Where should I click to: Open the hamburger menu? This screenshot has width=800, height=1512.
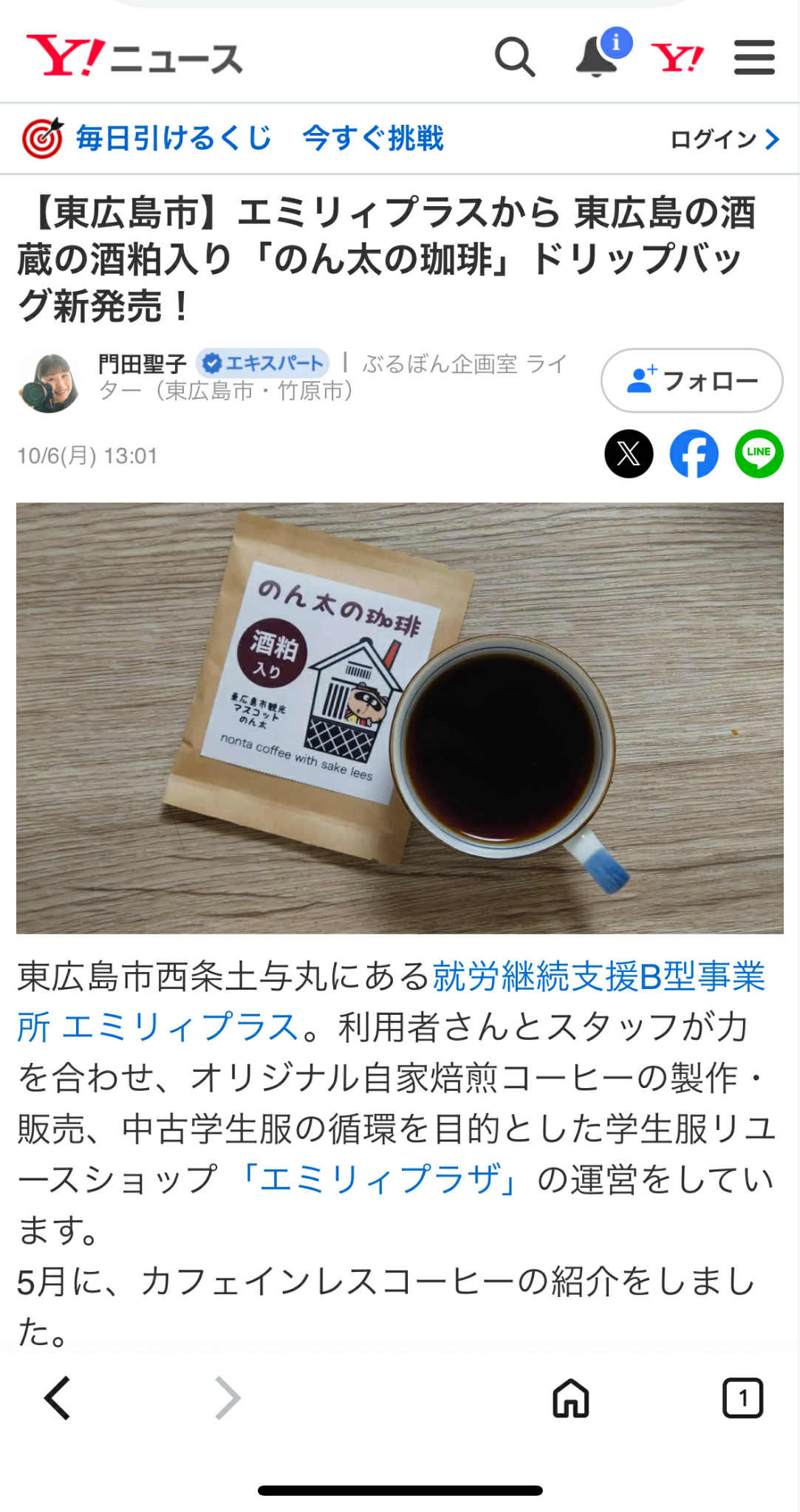pos(753,57)
